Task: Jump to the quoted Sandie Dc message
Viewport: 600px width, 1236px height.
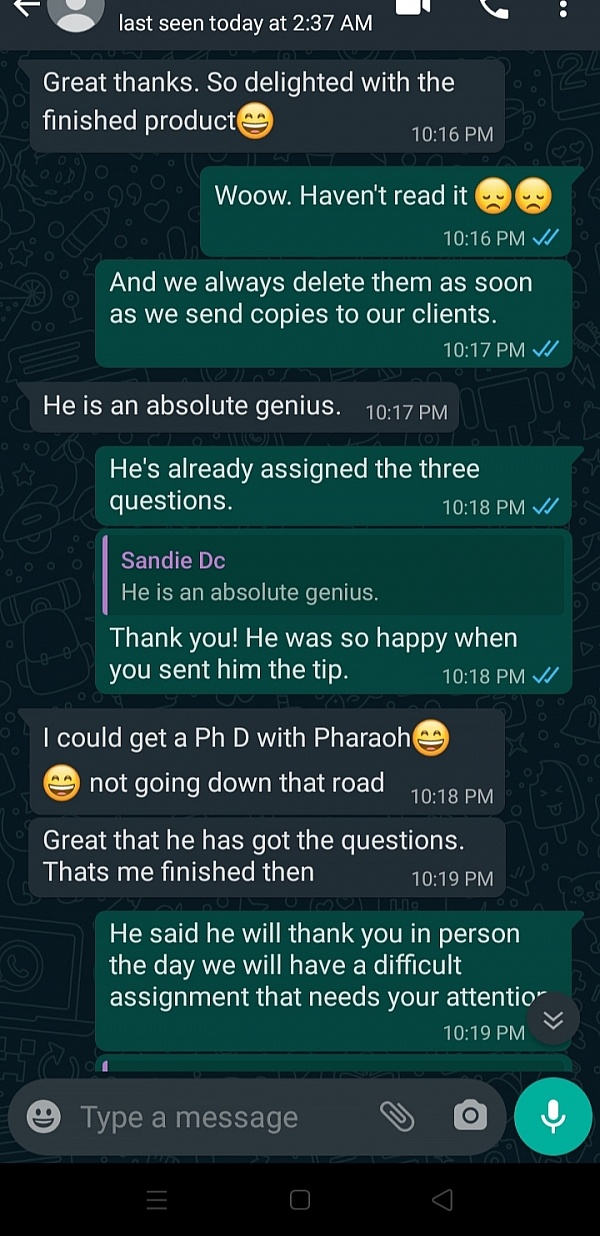Action: click(333, 576)
